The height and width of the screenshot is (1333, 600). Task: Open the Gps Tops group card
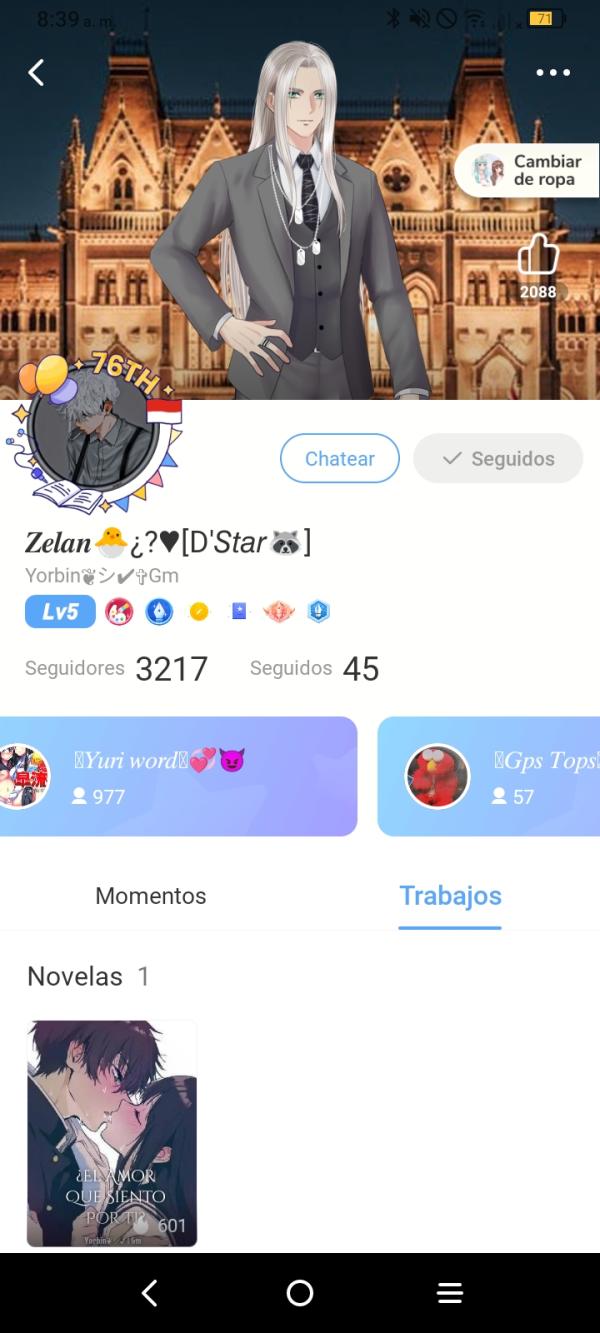490,776
